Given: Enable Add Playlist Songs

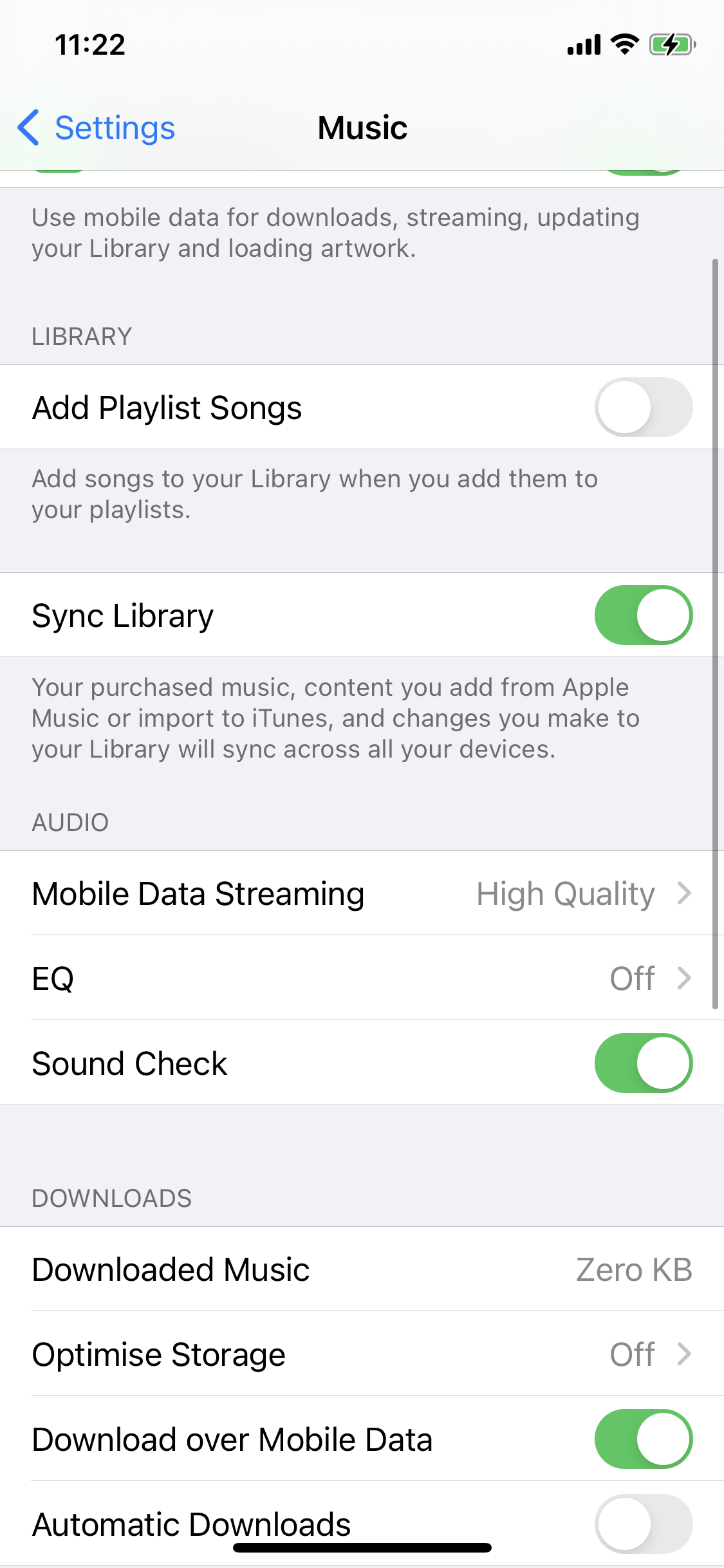Looking at the screenshot, I should pos(643,407).
